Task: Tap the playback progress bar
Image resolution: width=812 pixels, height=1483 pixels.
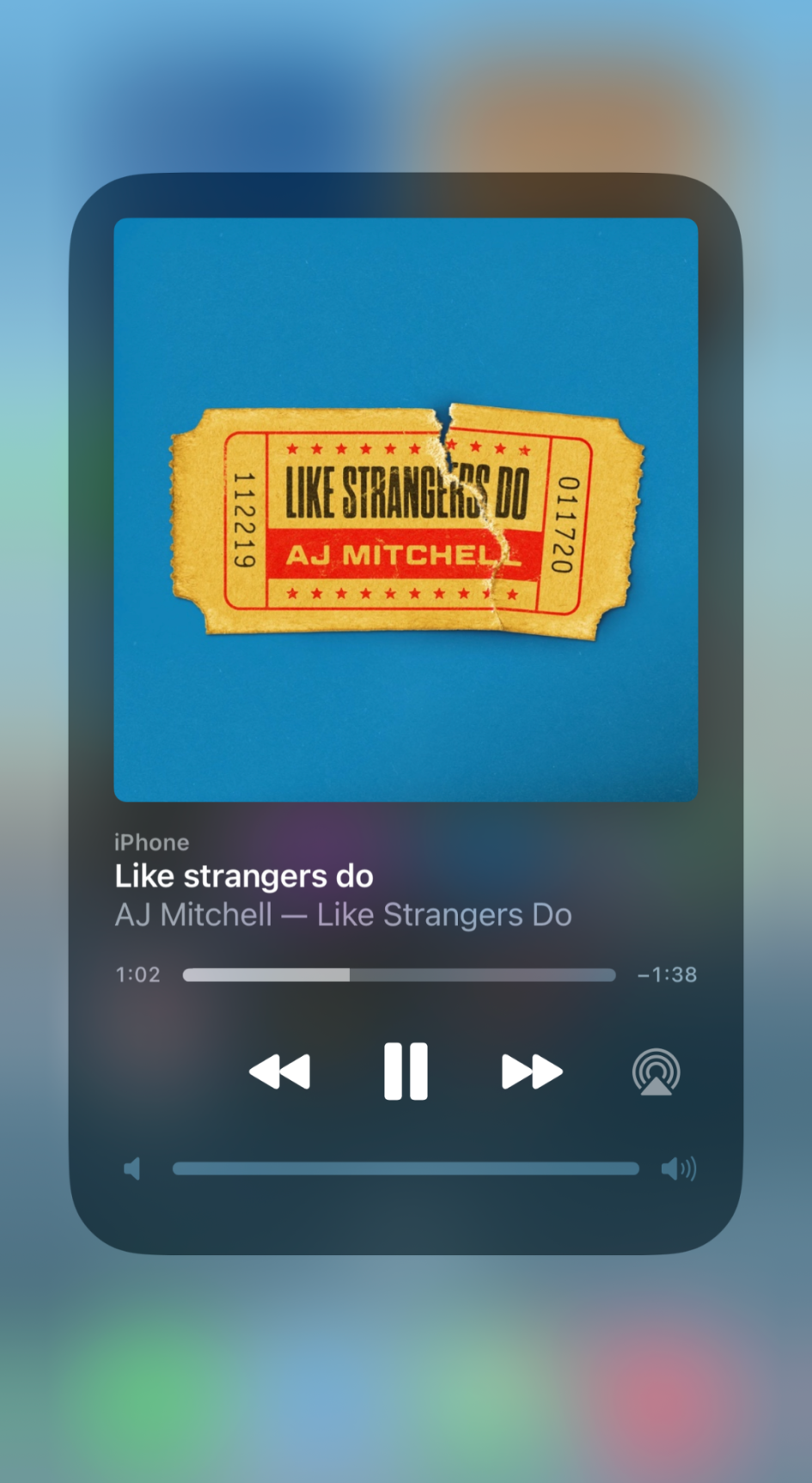Action: [x=399, y=974]
